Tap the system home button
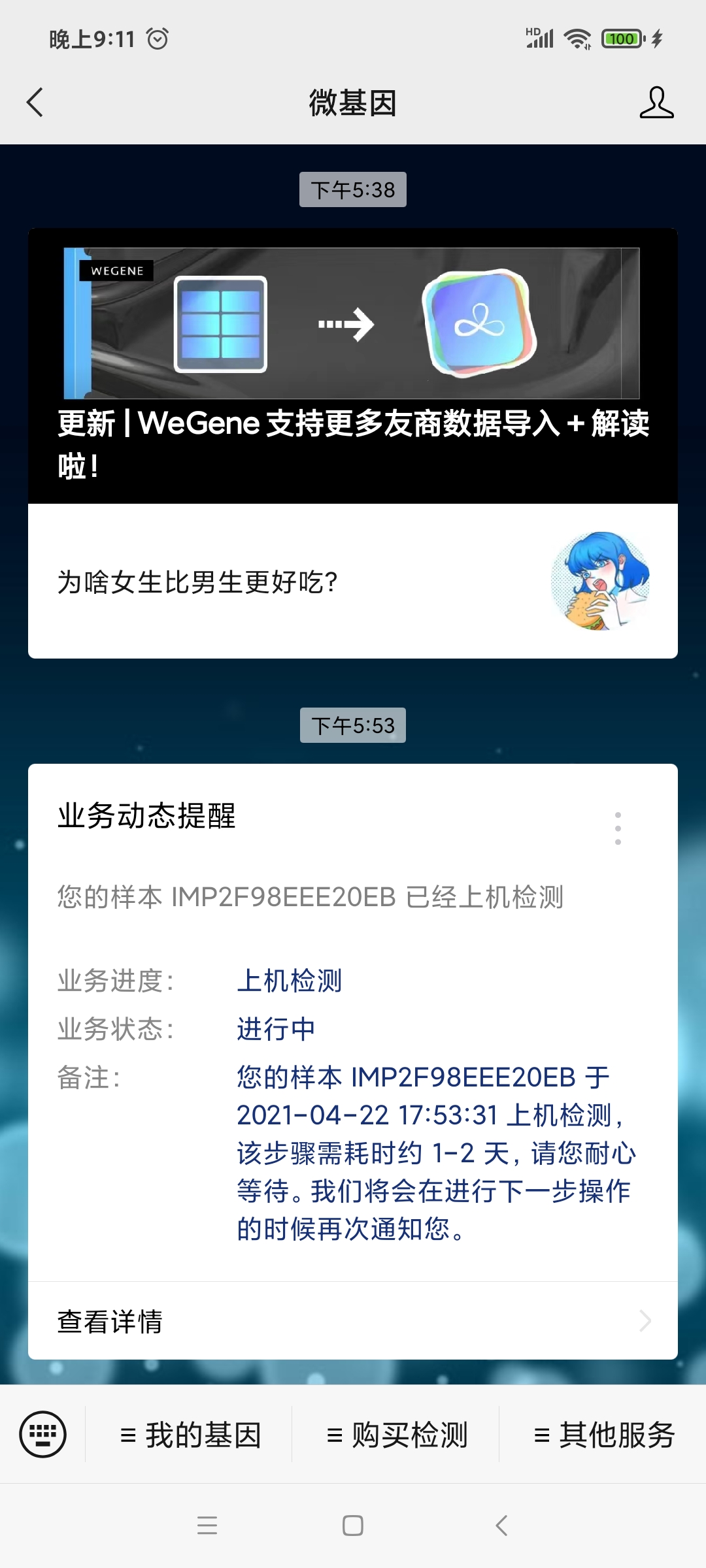 point(353,1526)
